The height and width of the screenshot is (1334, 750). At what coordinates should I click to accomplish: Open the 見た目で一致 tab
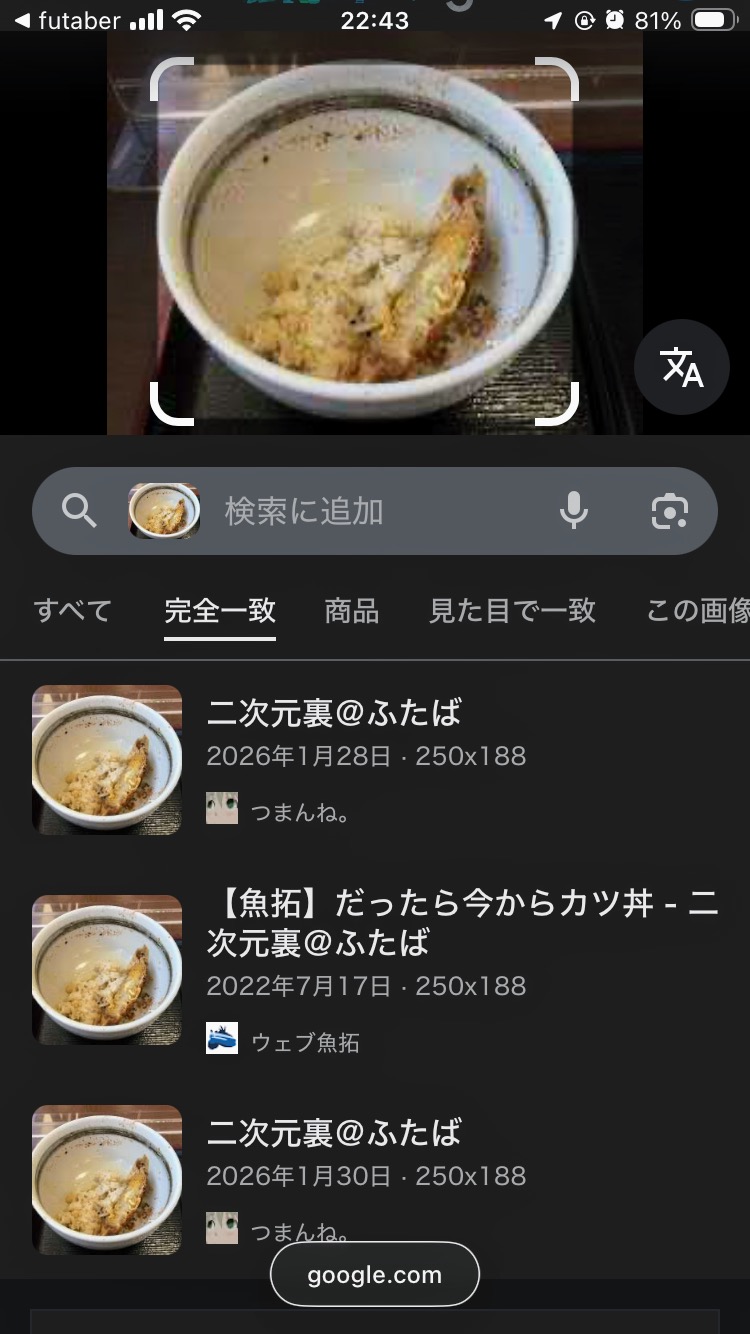(x=512, y=610)
